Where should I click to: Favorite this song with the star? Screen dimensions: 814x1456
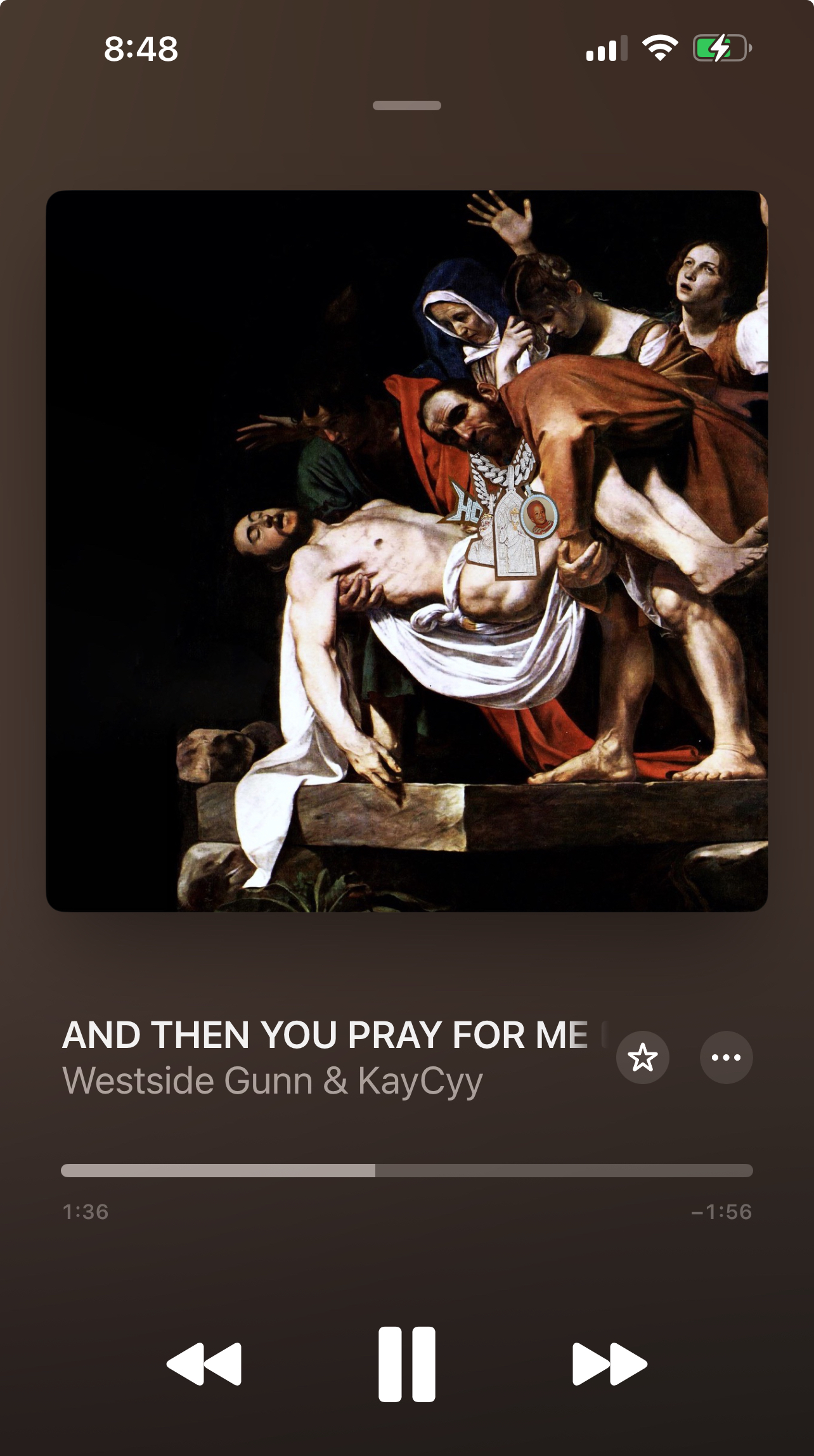[x=642, y=1057]
